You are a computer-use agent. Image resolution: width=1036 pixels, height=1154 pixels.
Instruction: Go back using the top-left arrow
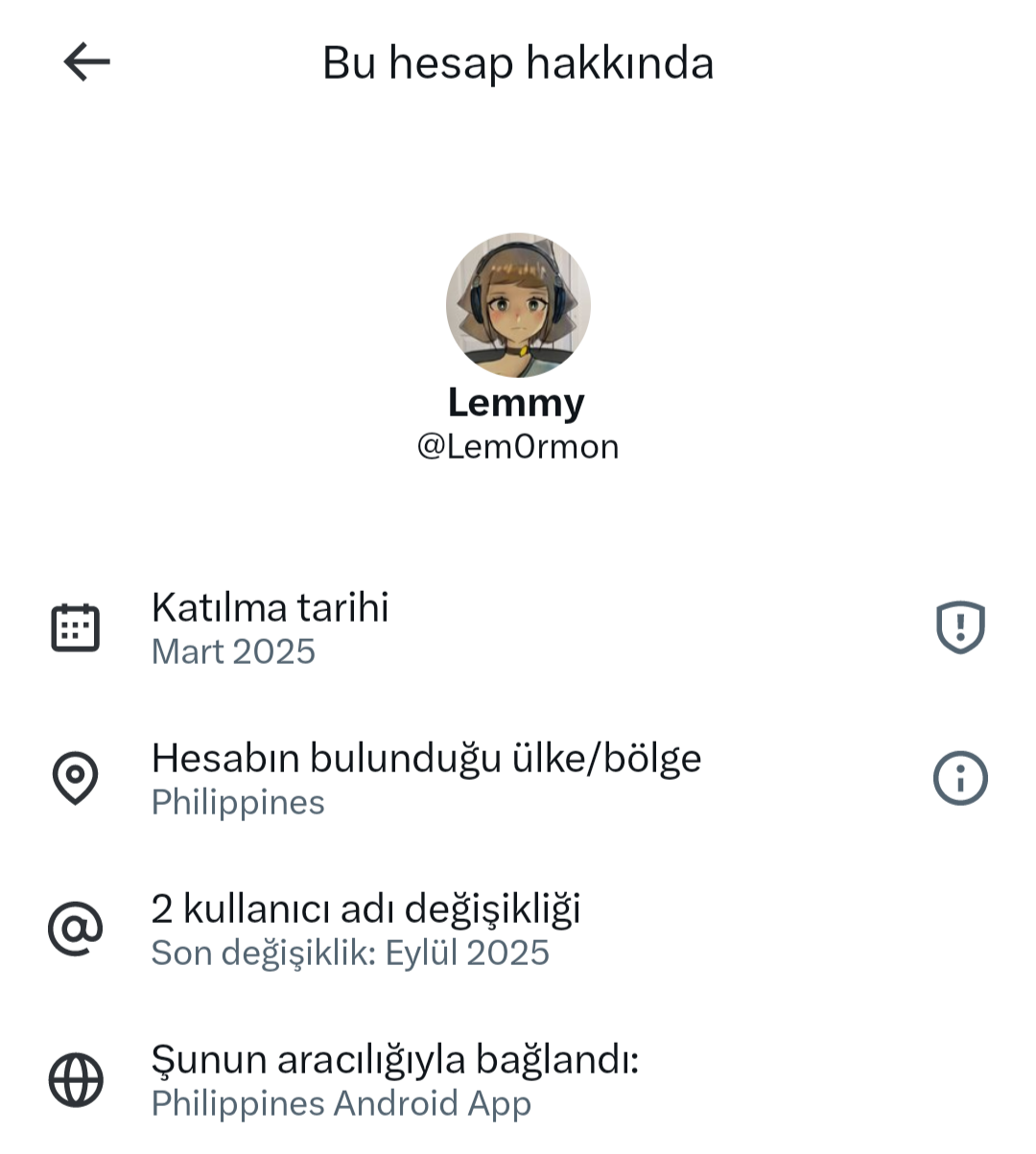tap(86, 63)
